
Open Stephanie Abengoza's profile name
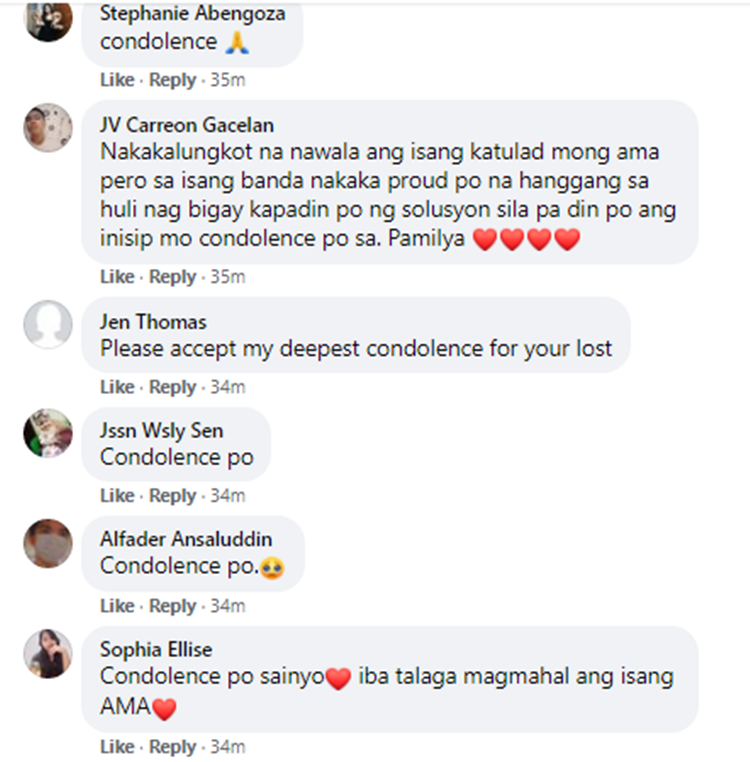pos(192,14)
